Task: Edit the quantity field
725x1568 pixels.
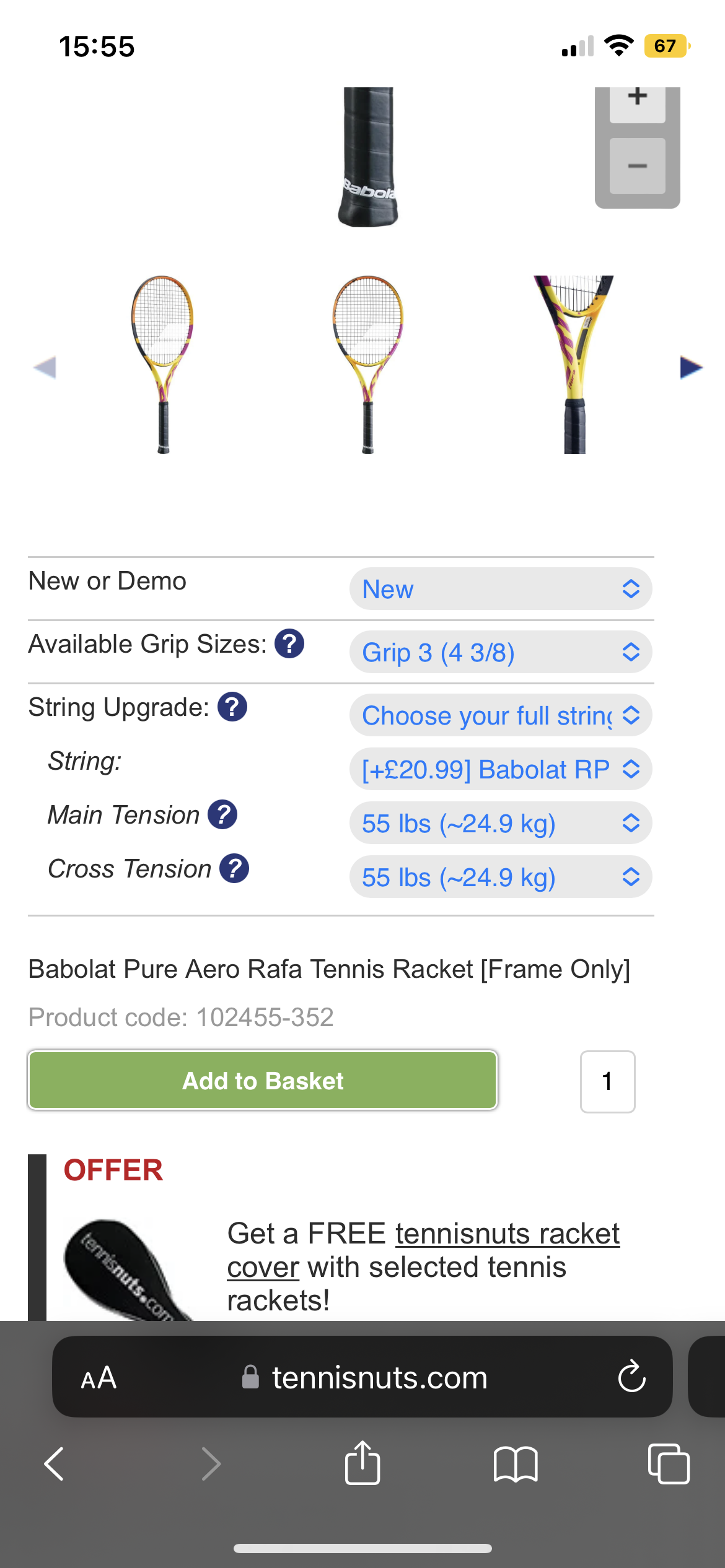Action: point(607,1081)
